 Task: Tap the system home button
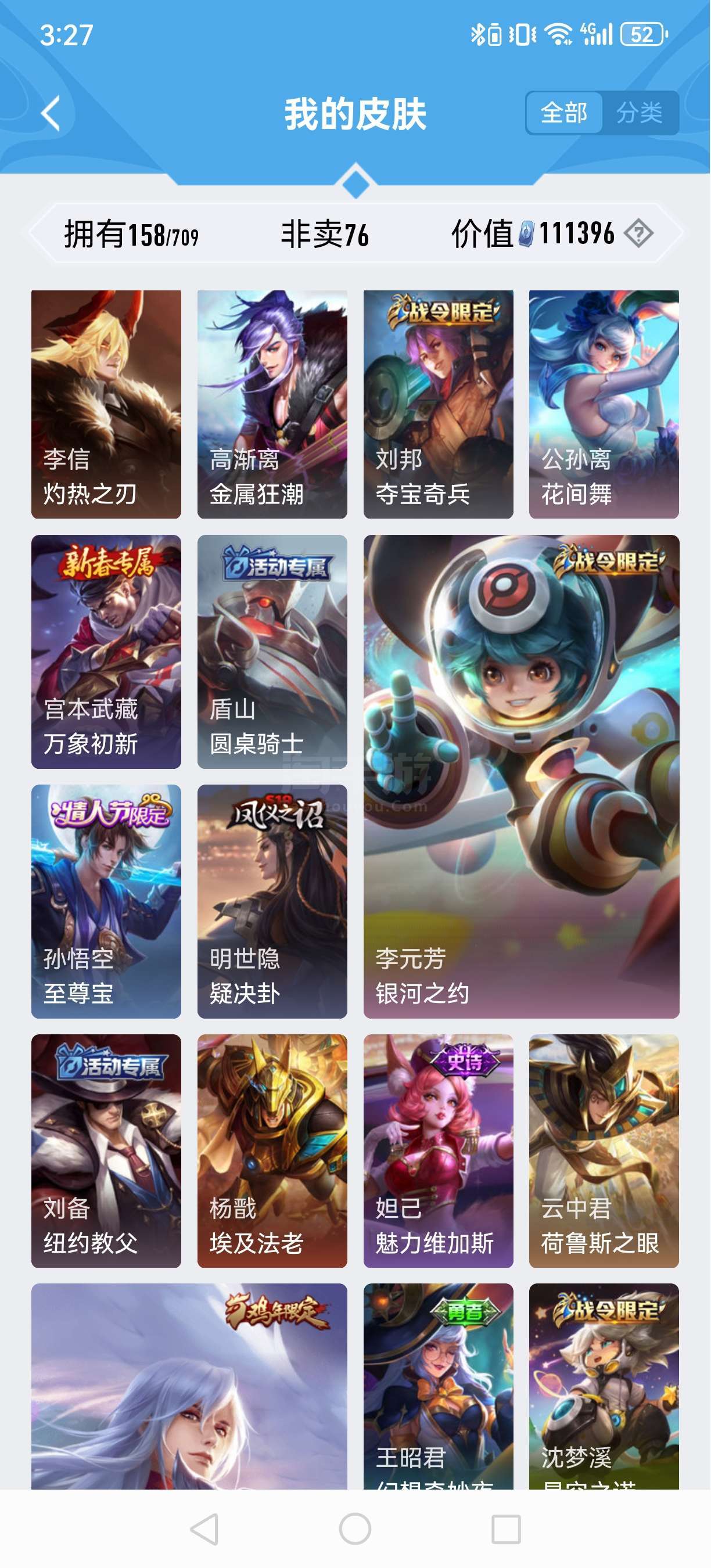[355, 1529]
